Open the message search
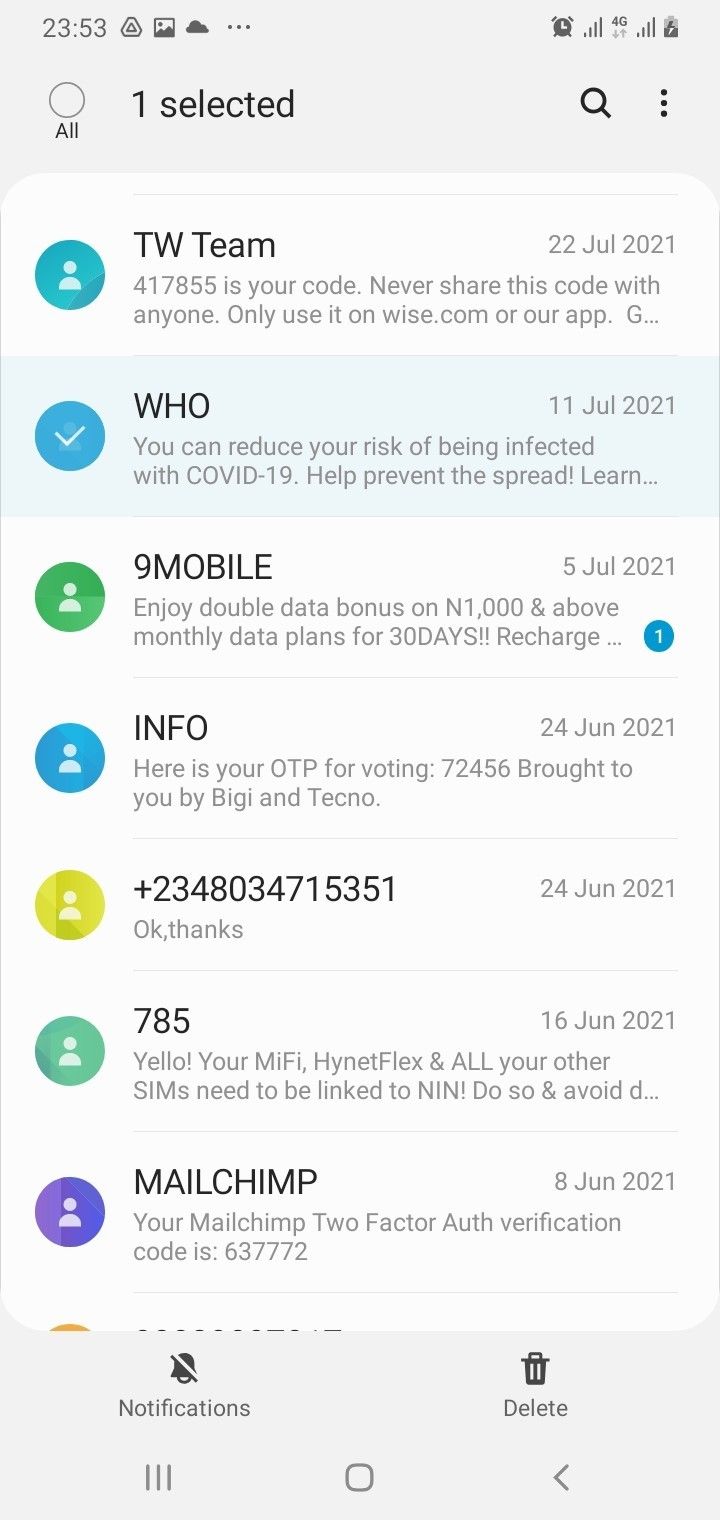The height and width of the screenshot is (1520, 720). tap(595, 103)
